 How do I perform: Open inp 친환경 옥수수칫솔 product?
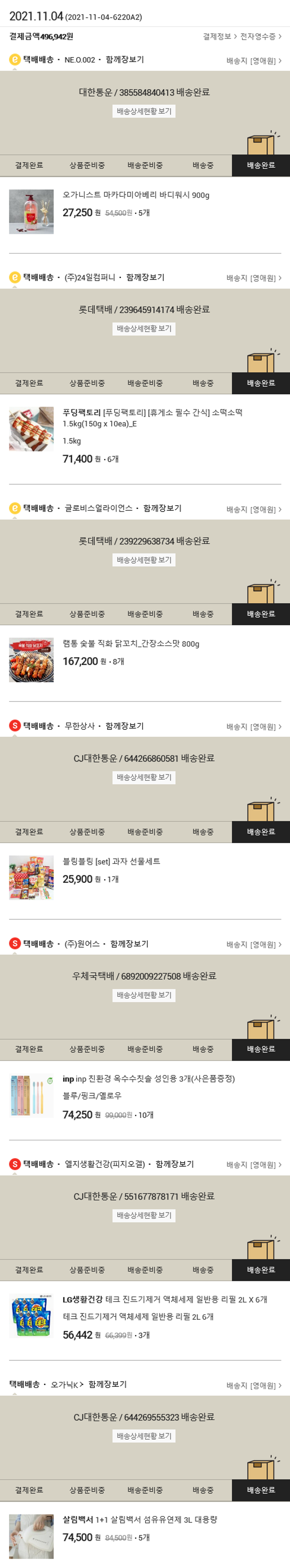point(148,1079)
